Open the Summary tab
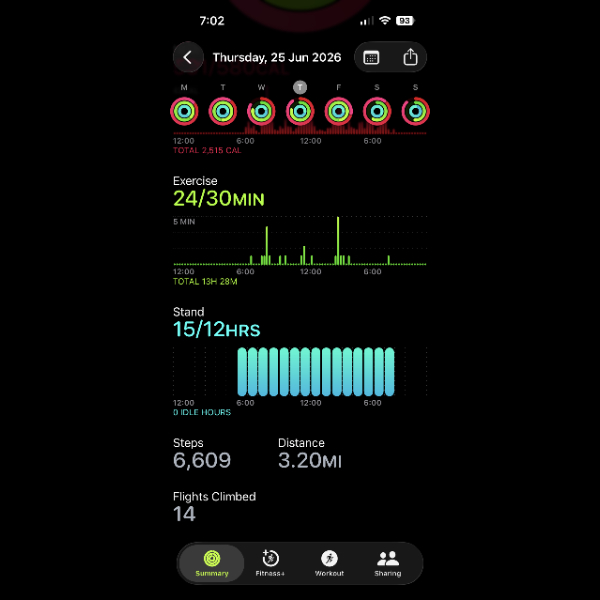 pyautogui.click(x=212, y=563)
